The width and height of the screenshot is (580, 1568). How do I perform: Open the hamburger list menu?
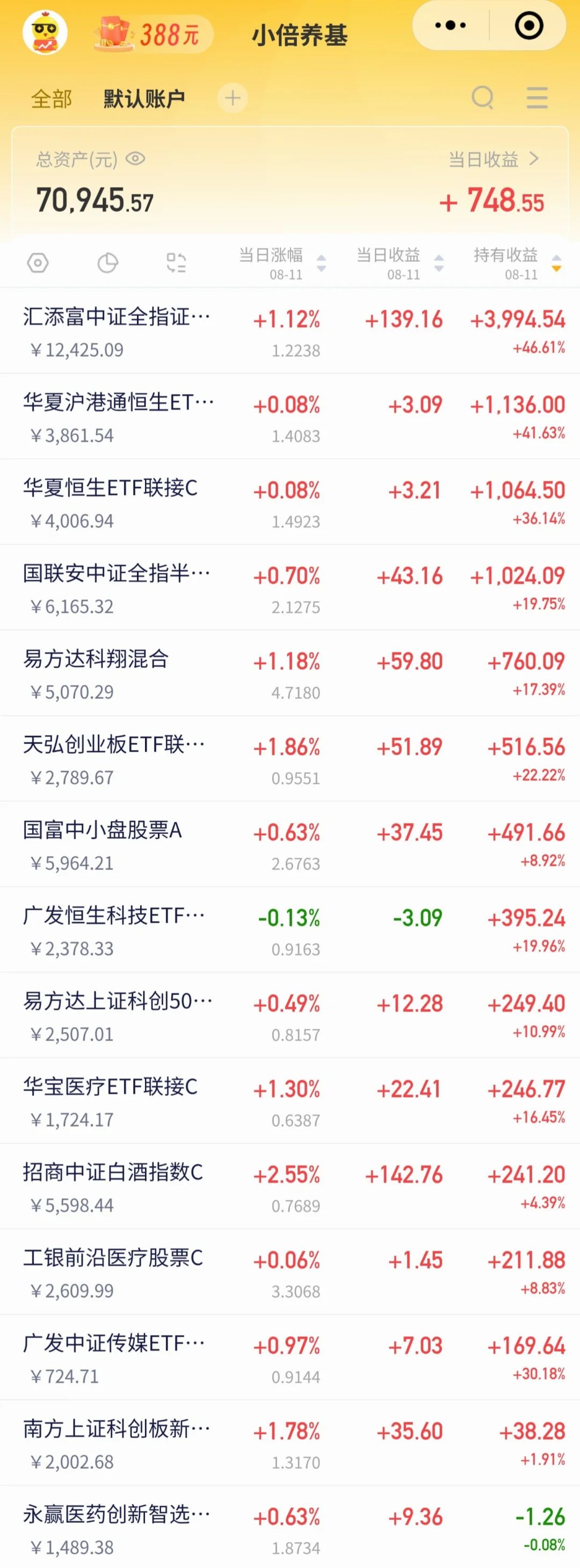coord(536,97)
